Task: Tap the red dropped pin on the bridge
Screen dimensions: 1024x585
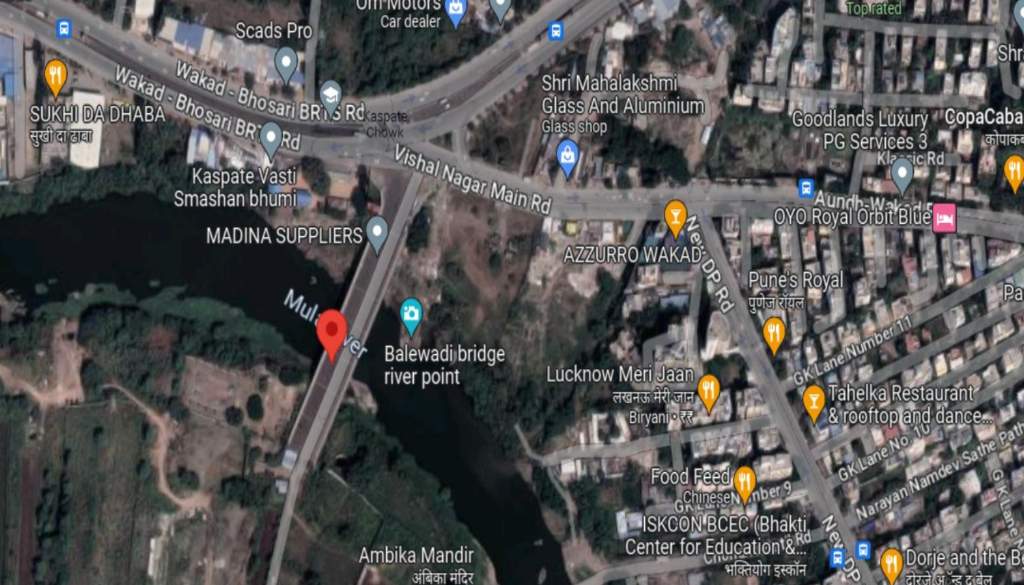Action: (x=332, y=333)
